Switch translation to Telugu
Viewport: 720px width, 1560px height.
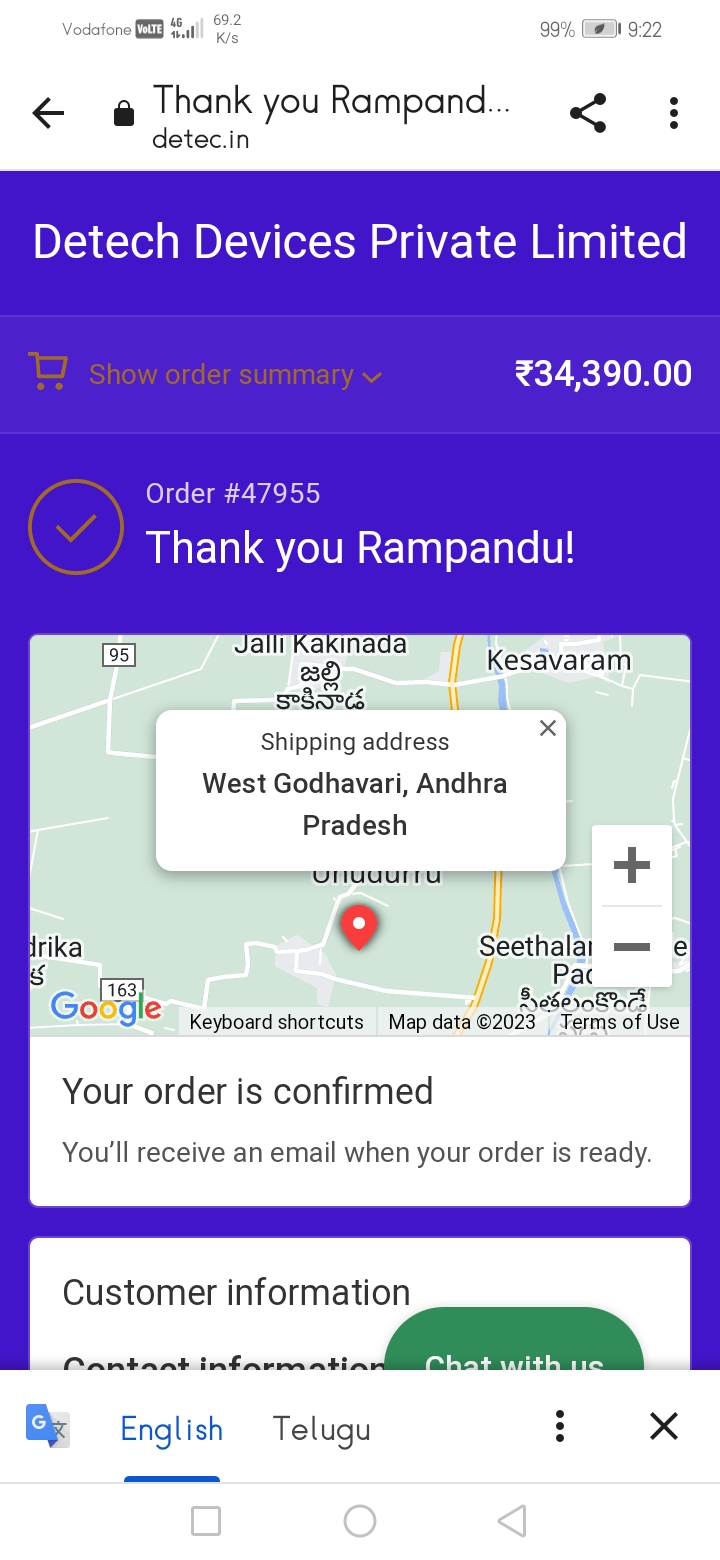click(321, 1429)
